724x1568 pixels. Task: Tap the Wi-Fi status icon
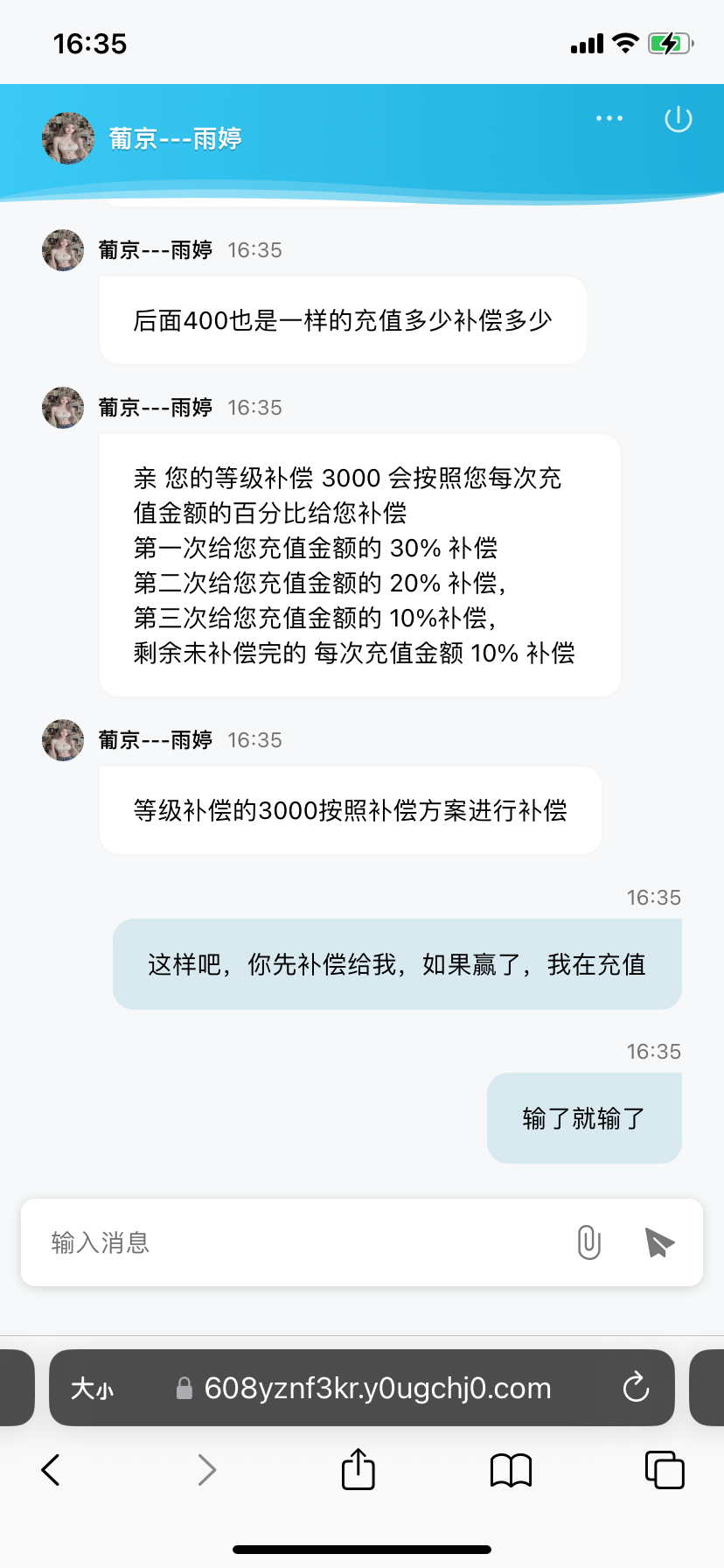coord(624,42)
